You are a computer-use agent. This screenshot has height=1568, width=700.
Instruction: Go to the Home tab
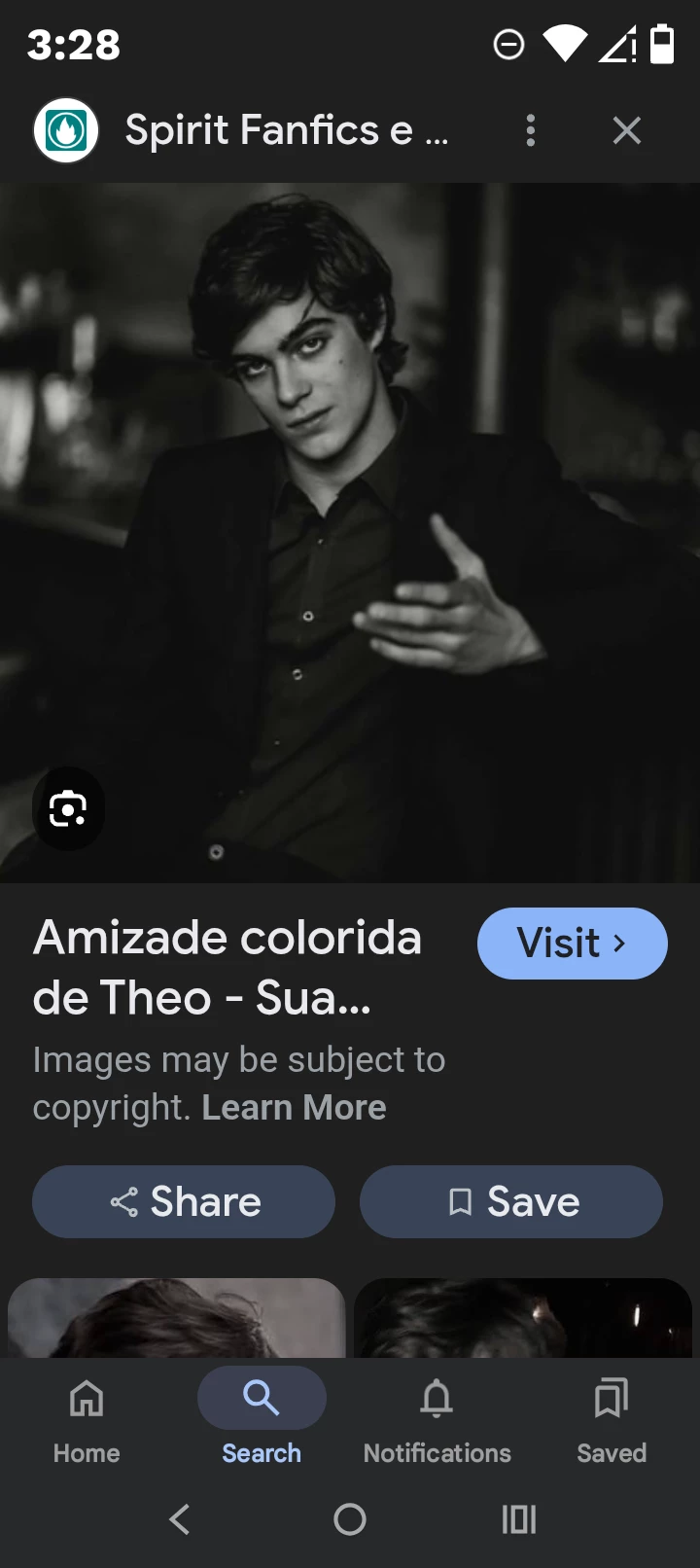tap(87, 1420)
